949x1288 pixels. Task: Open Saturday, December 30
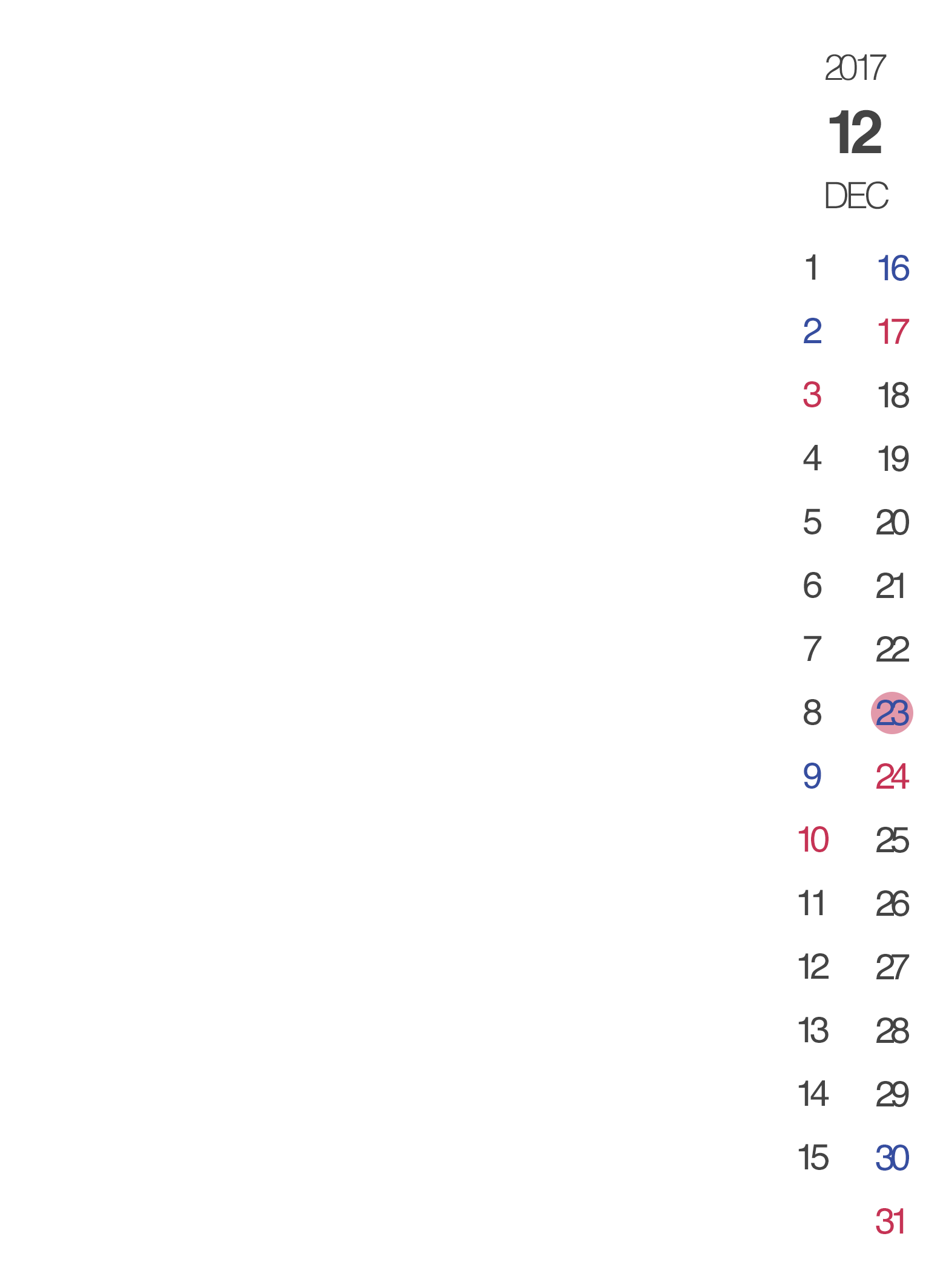[x=892, y=1158]
